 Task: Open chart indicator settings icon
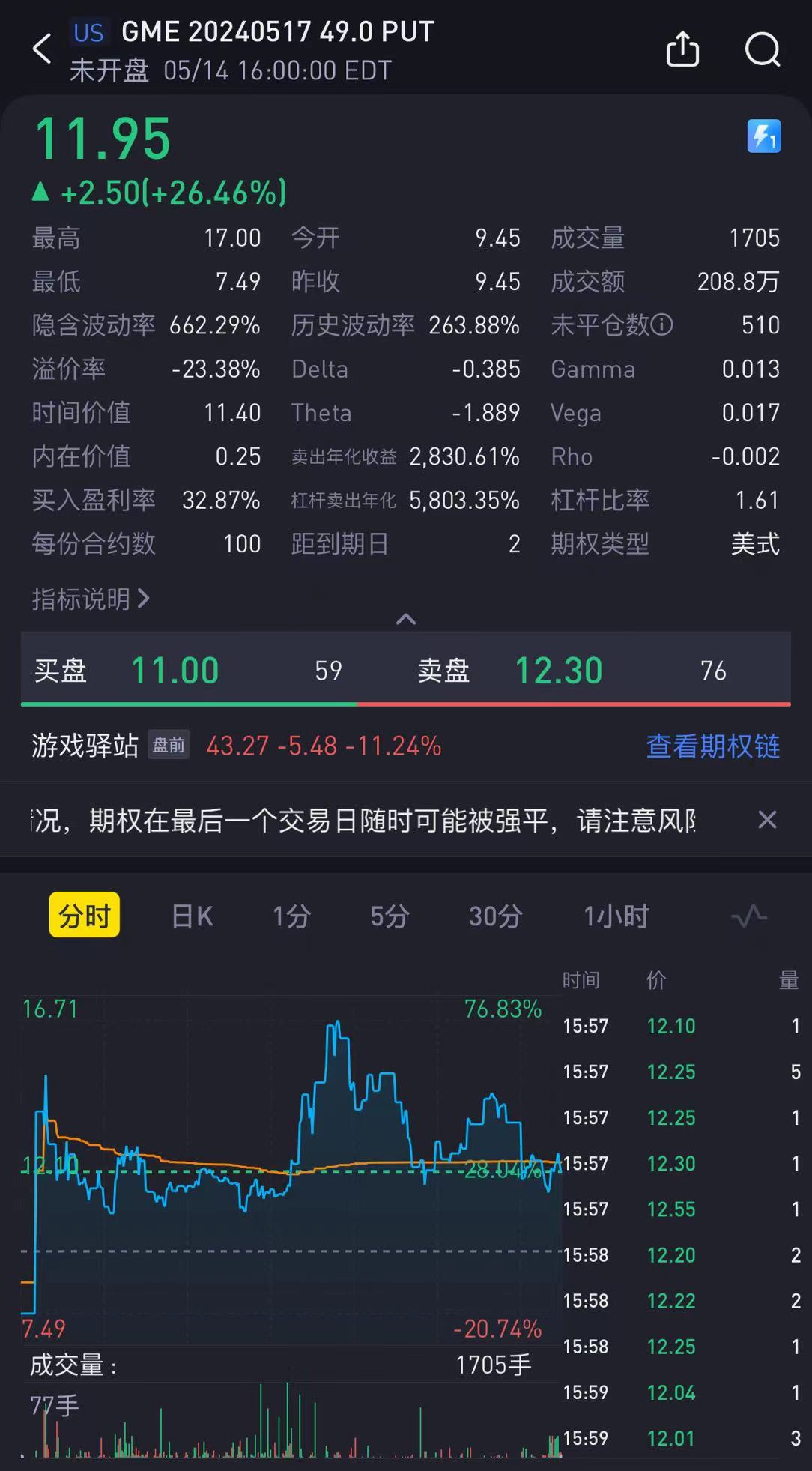tap(749, 916)
